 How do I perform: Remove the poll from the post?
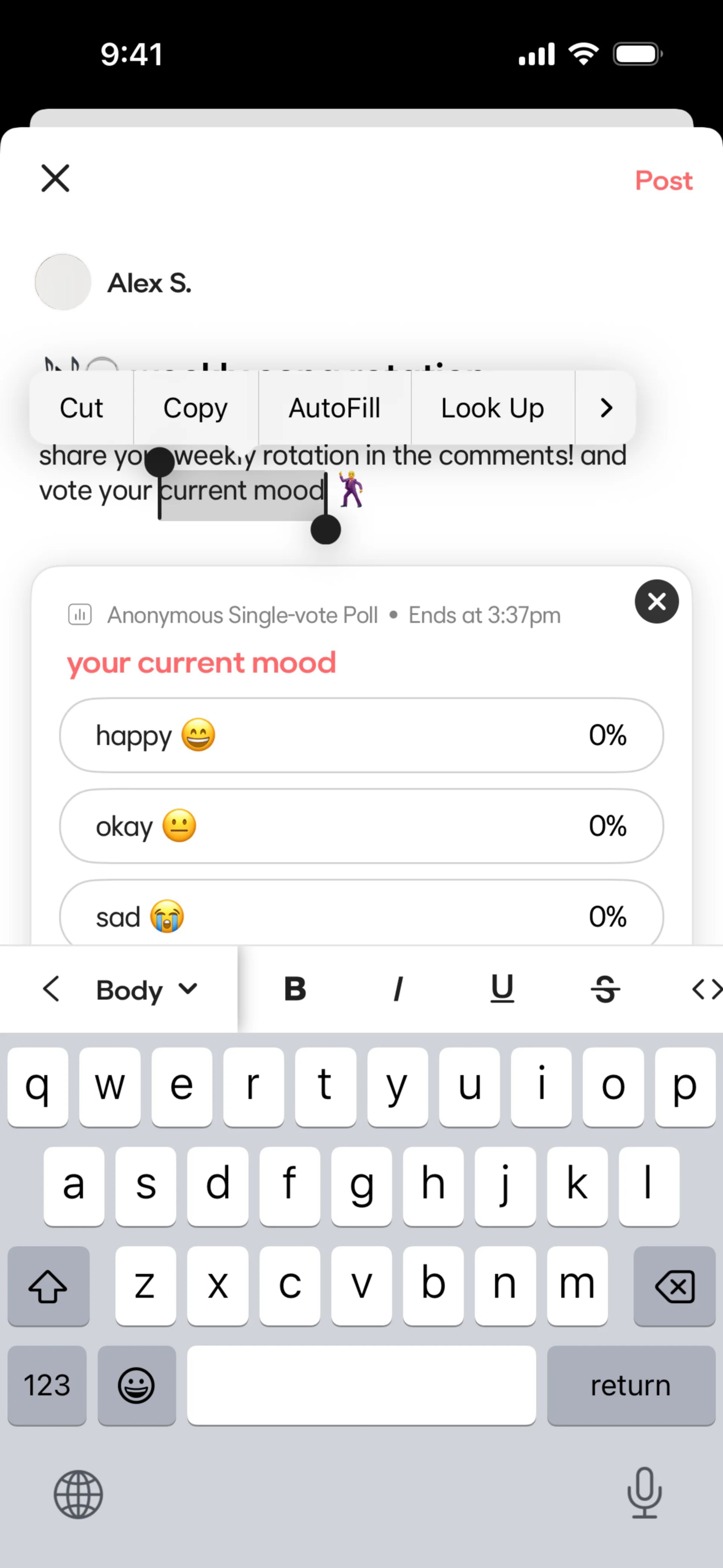657,601
